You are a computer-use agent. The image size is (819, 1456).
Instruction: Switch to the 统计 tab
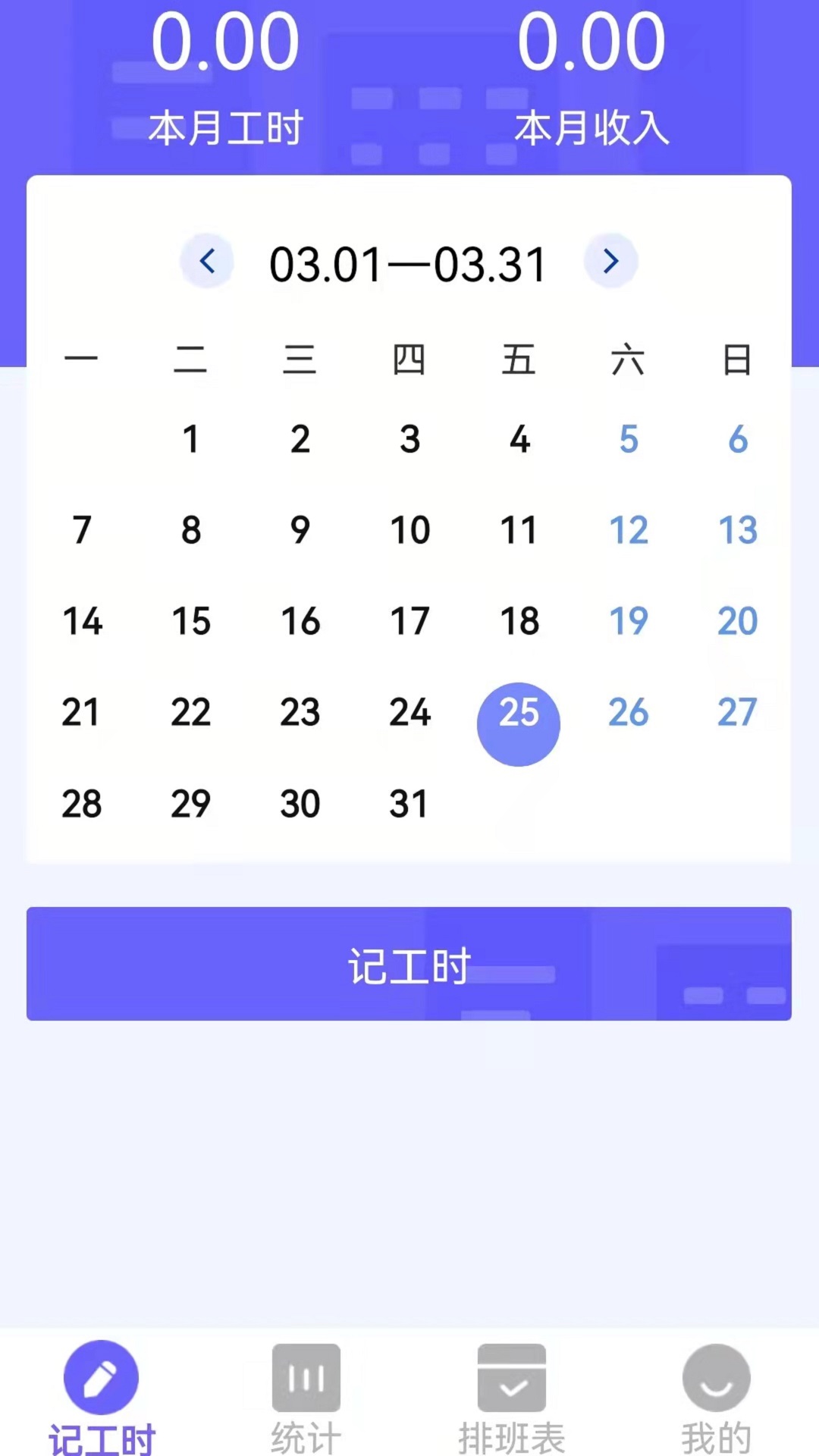point(306,1397)
